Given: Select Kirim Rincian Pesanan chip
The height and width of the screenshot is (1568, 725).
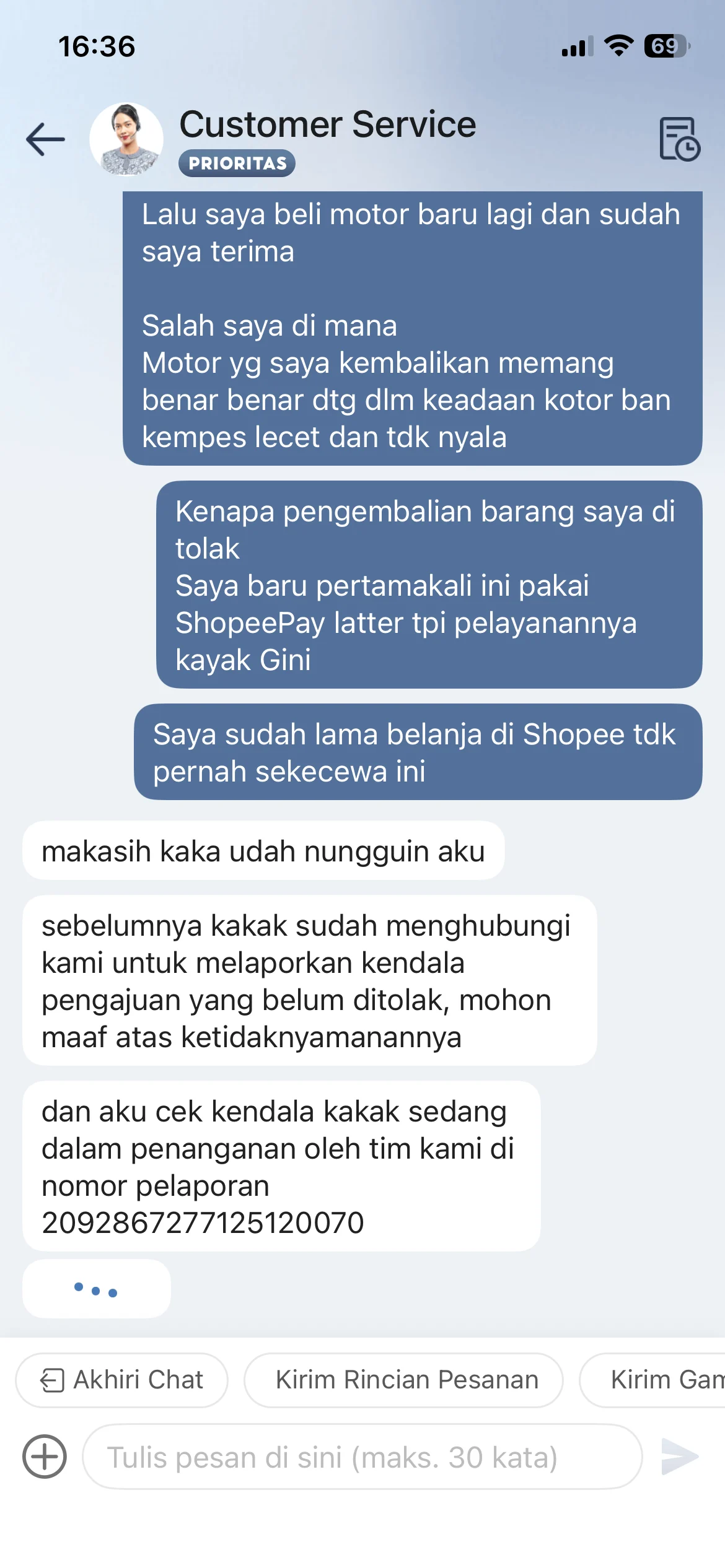Looking at the screenshot, I should 403,1380.
